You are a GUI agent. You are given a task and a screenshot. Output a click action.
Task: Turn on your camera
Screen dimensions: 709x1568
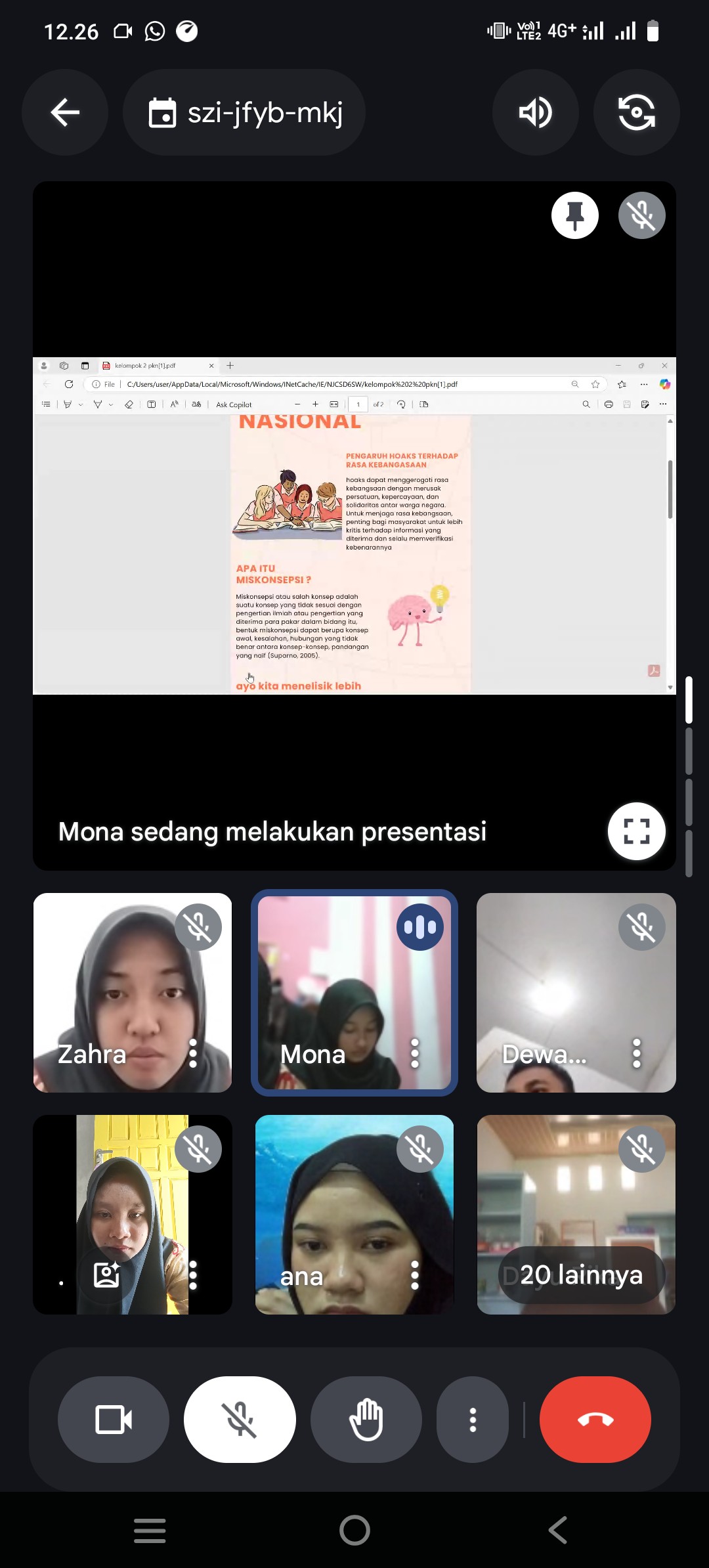point(114,1420)
